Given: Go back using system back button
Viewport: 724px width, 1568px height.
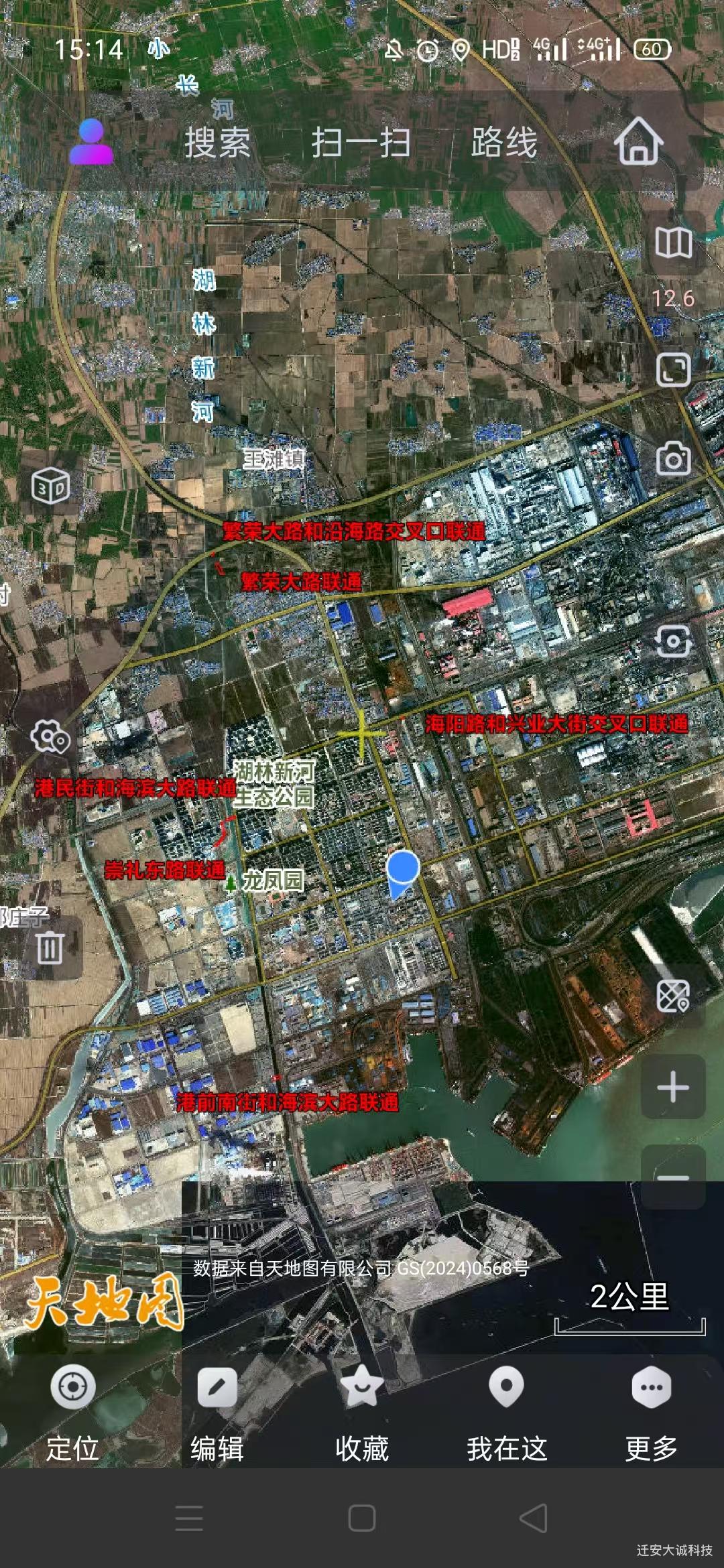Looking at the screenshot, I should [x=534, y=1518].
